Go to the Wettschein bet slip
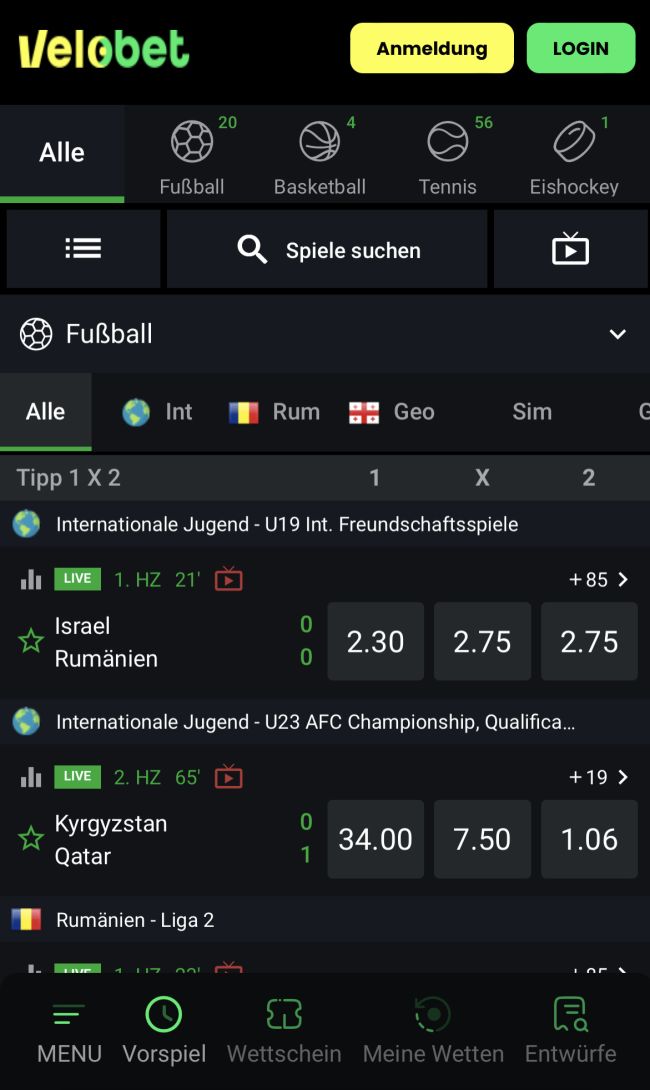 (284, 1031)
